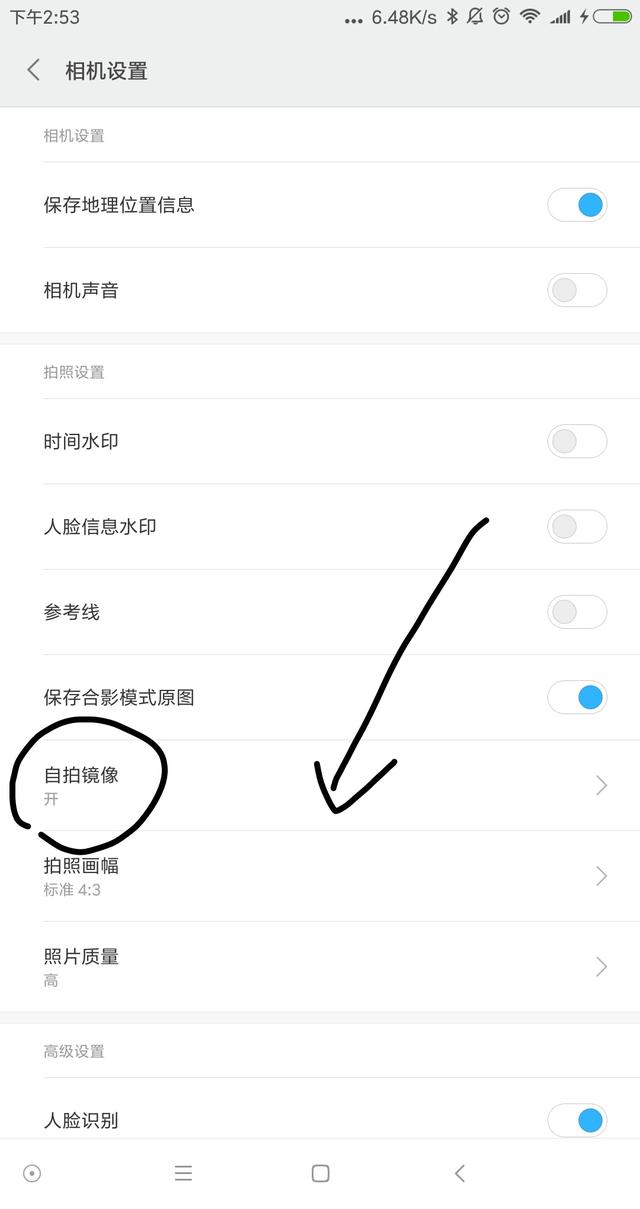Disable 保存地理位置信息 switch

pyautogui.click(x=577, y=205)
